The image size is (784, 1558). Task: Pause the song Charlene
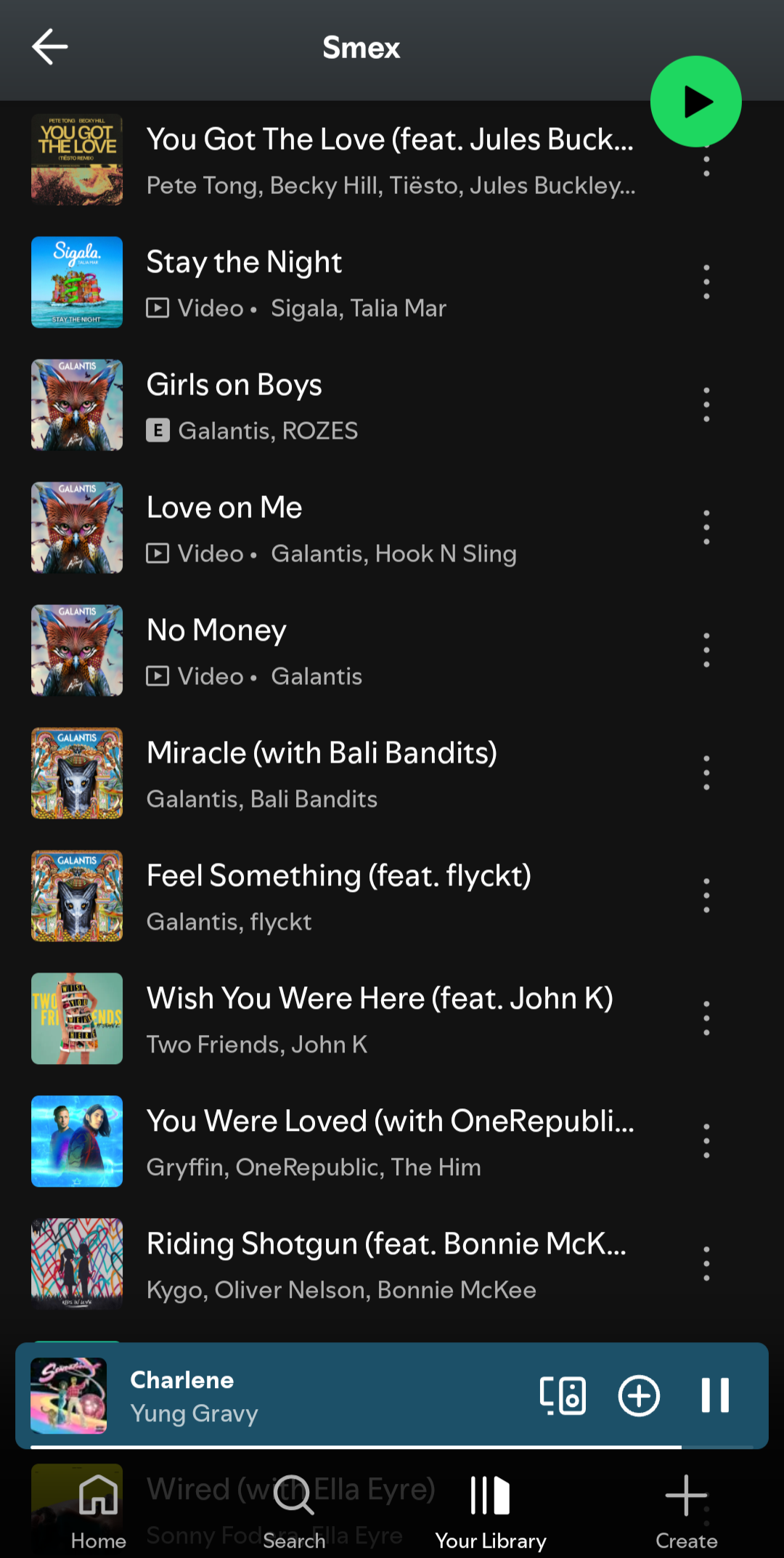(715, 1395)
